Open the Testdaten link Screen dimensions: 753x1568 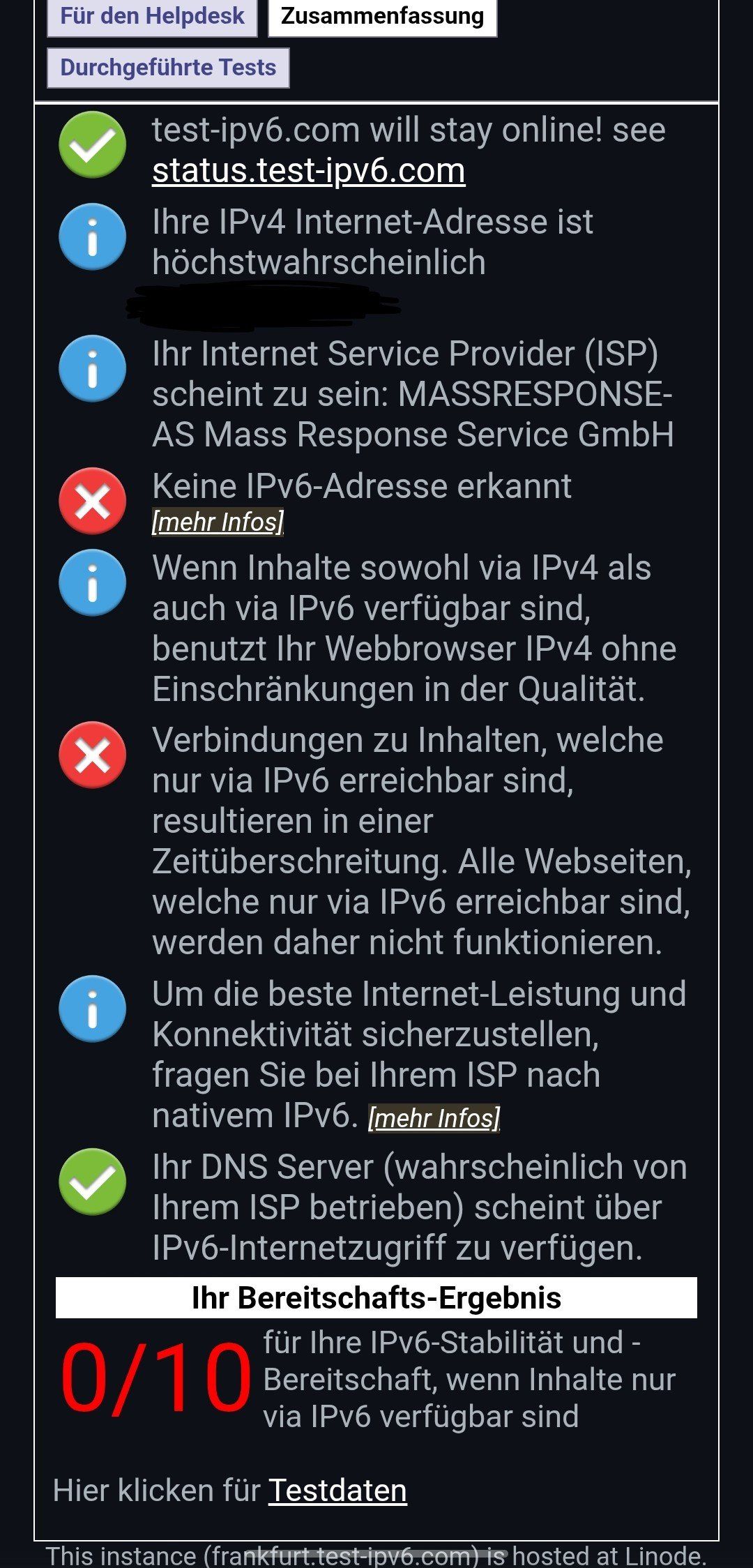coord(337,1491)
